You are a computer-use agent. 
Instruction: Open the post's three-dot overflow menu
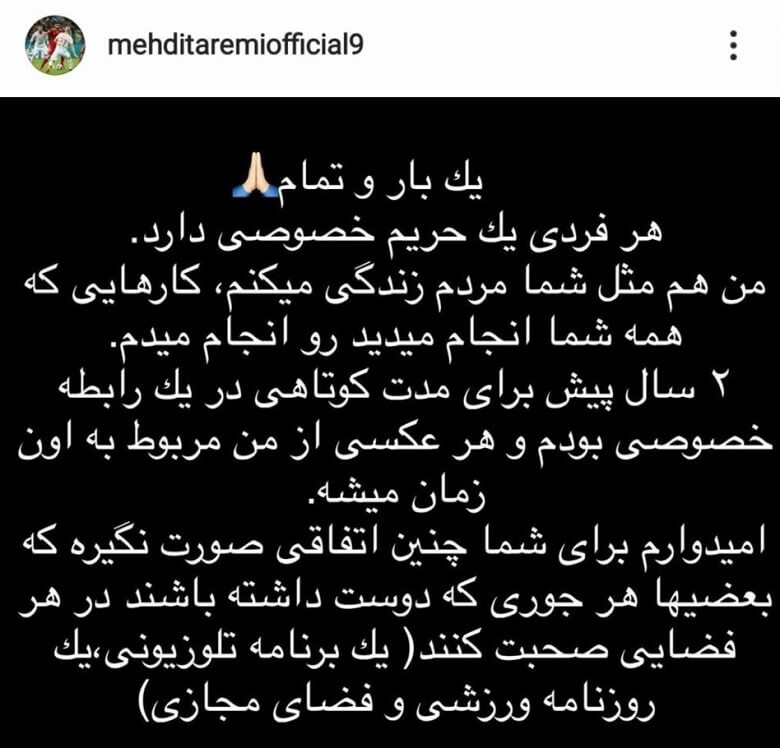coord(733,45)
